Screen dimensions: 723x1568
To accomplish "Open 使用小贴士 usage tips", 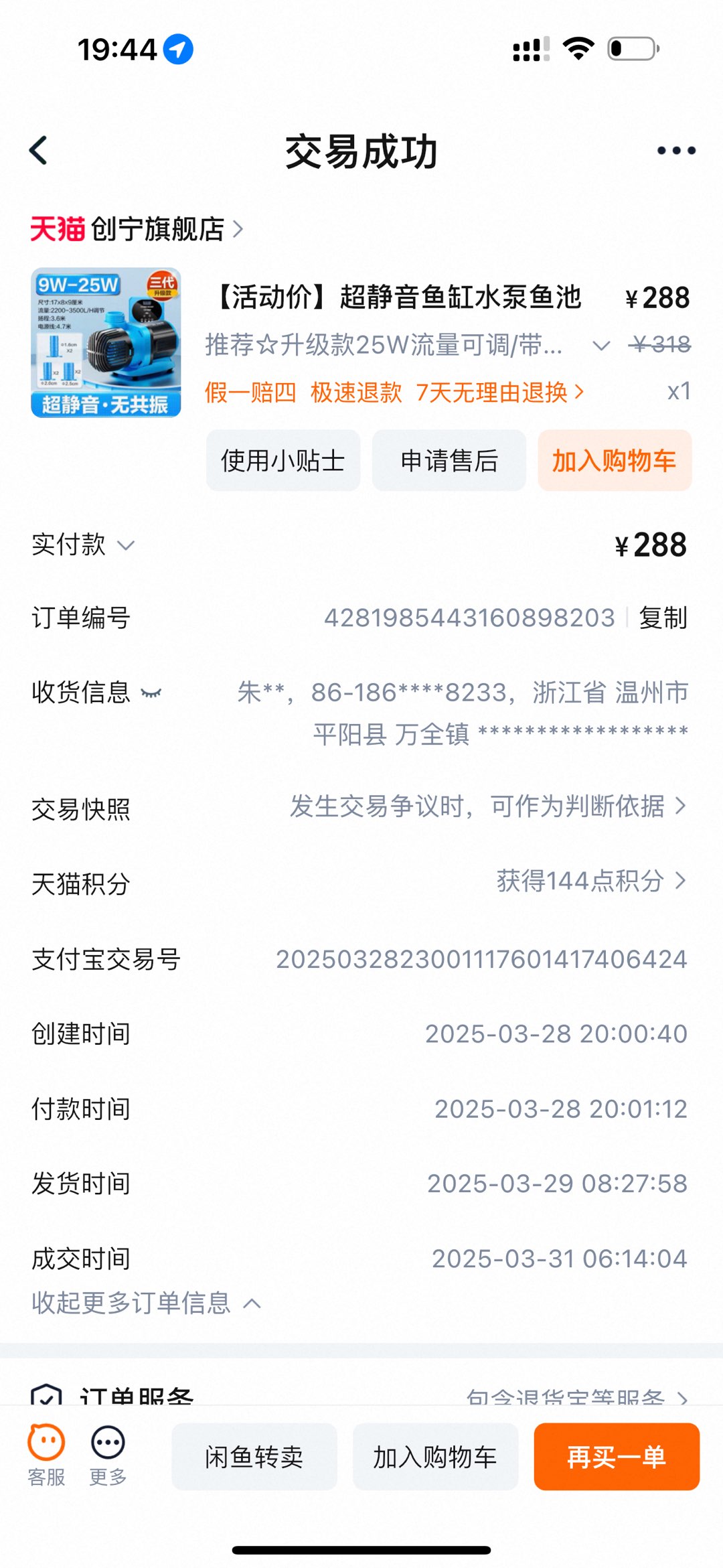I will click(283, 461).
